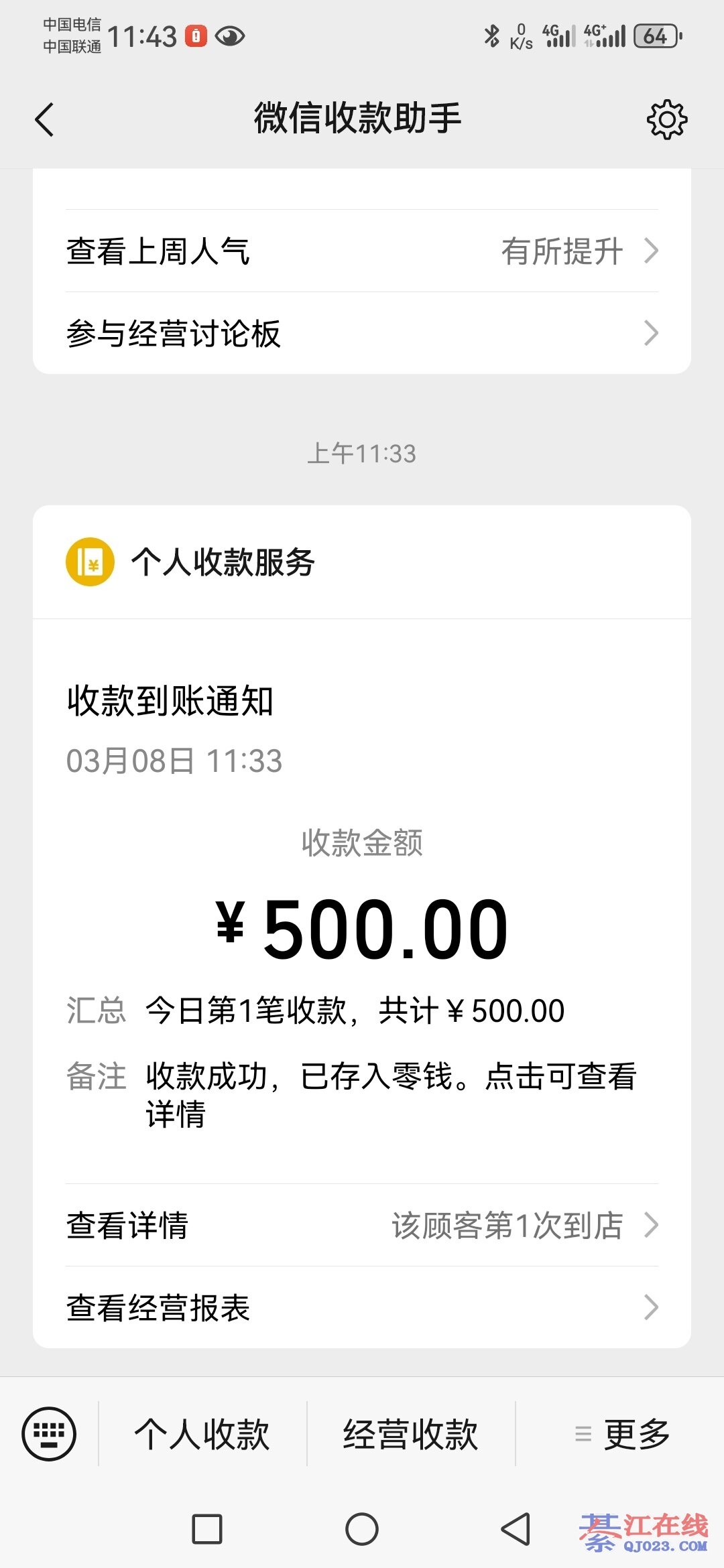Open 参与经营讨论板 row
The image size is (724, 1568).
362,333
